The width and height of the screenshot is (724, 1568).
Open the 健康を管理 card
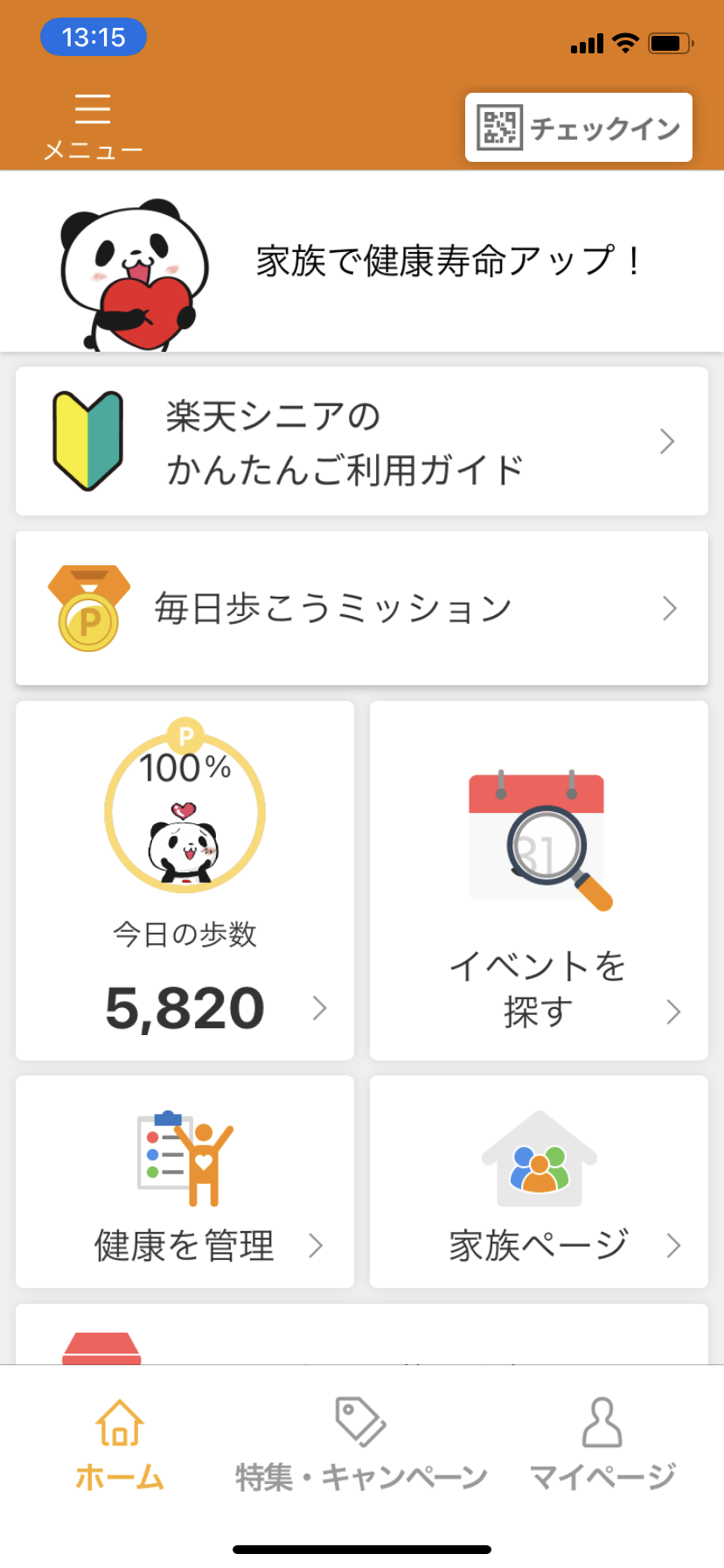click(184, 1181)
